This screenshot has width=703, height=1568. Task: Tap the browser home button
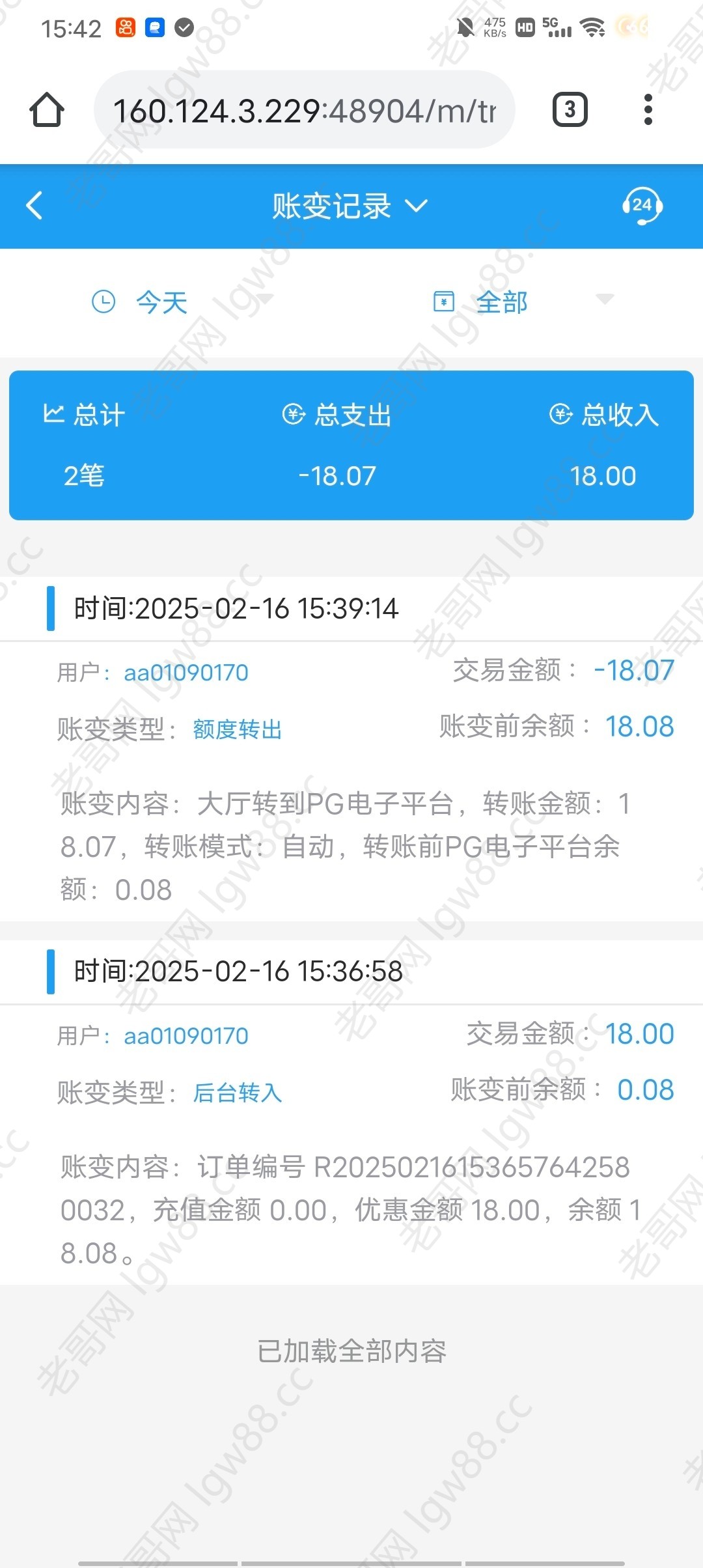tap(47, 109)
